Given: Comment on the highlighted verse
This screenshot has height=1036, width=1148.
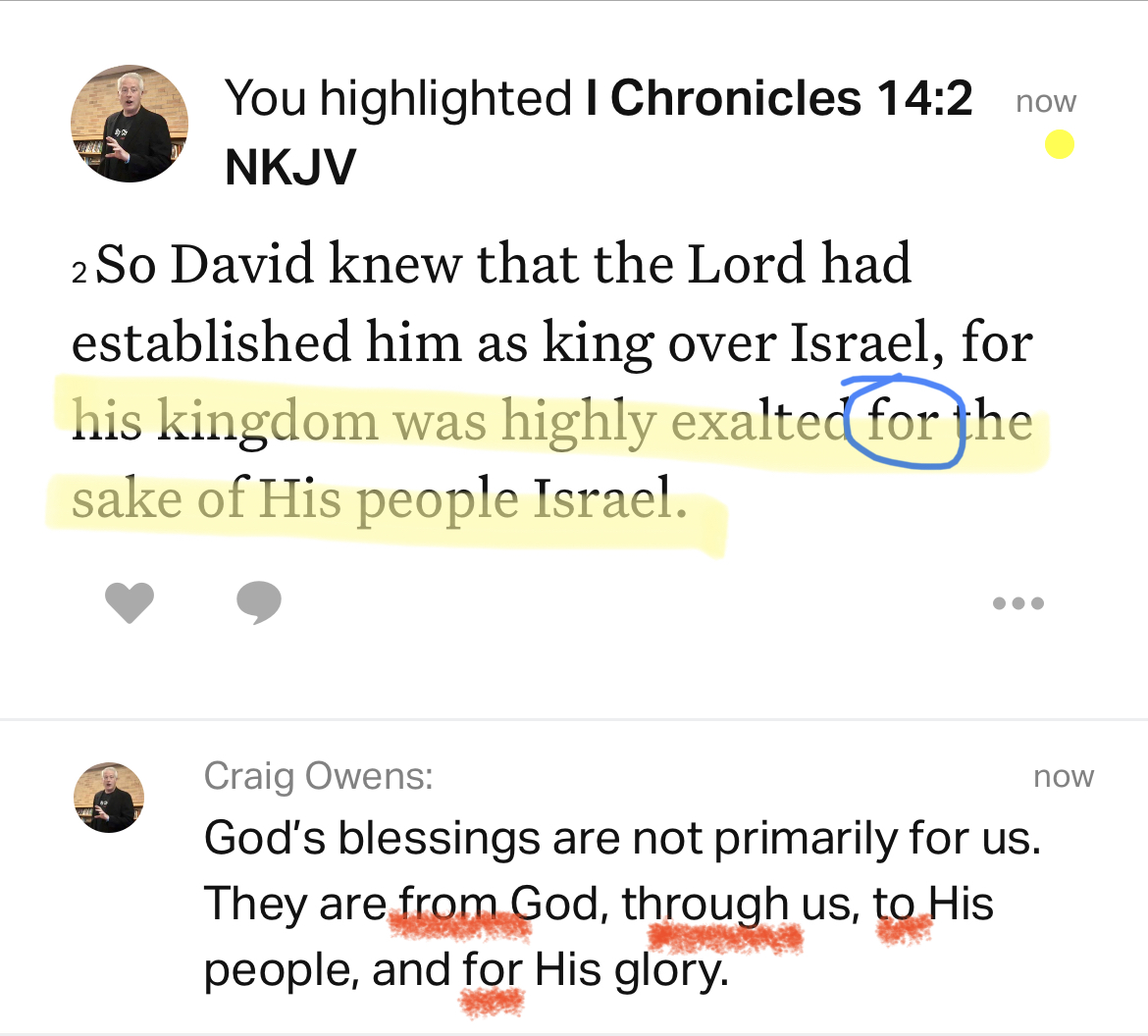Looking at the screenshot, I should pos(259,602).
